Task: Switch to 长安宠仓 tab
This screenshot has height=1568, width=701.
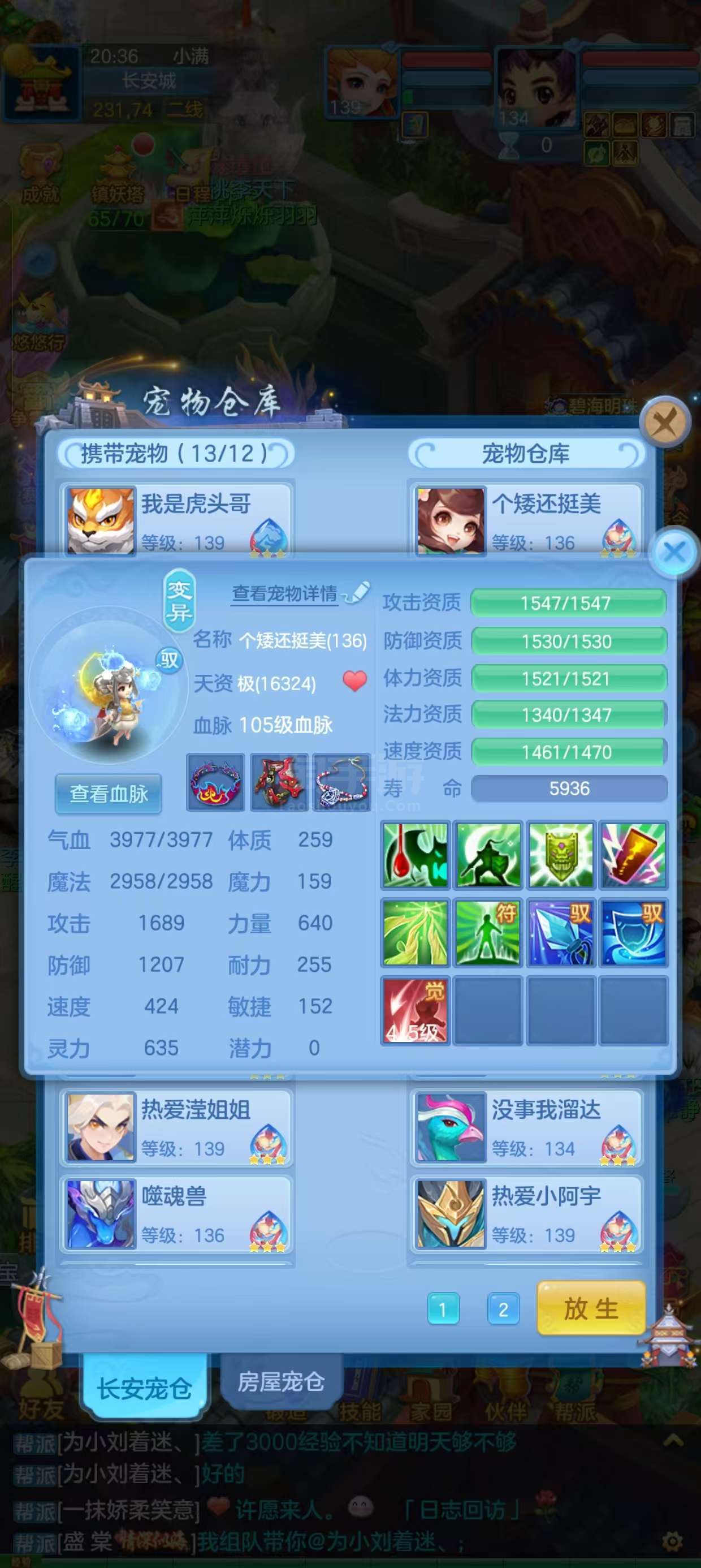Action: [x=145, y=1387]
